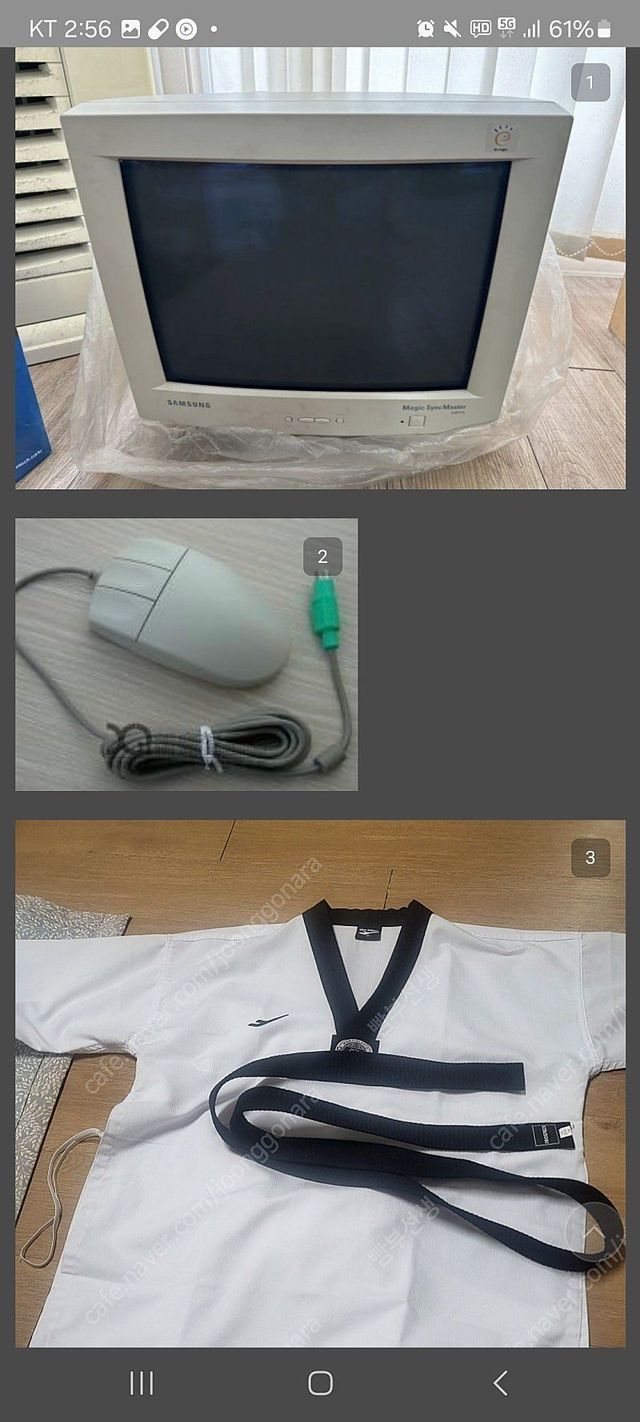Go back using system back button
The image size is (640, 1422).
click(x=500, y=1383)
